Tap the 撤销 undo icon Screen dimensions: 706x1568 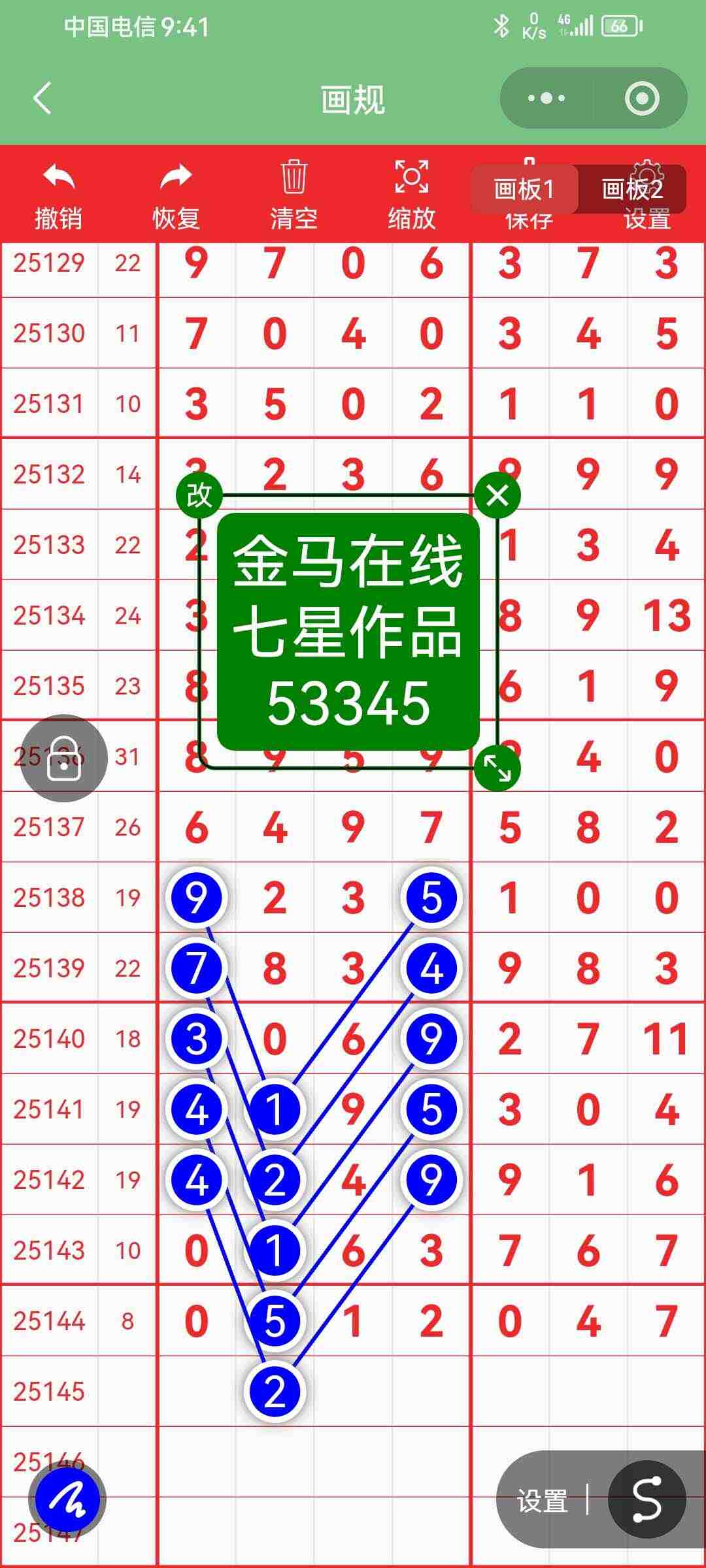pyautogui.click(x=58, y=178)
